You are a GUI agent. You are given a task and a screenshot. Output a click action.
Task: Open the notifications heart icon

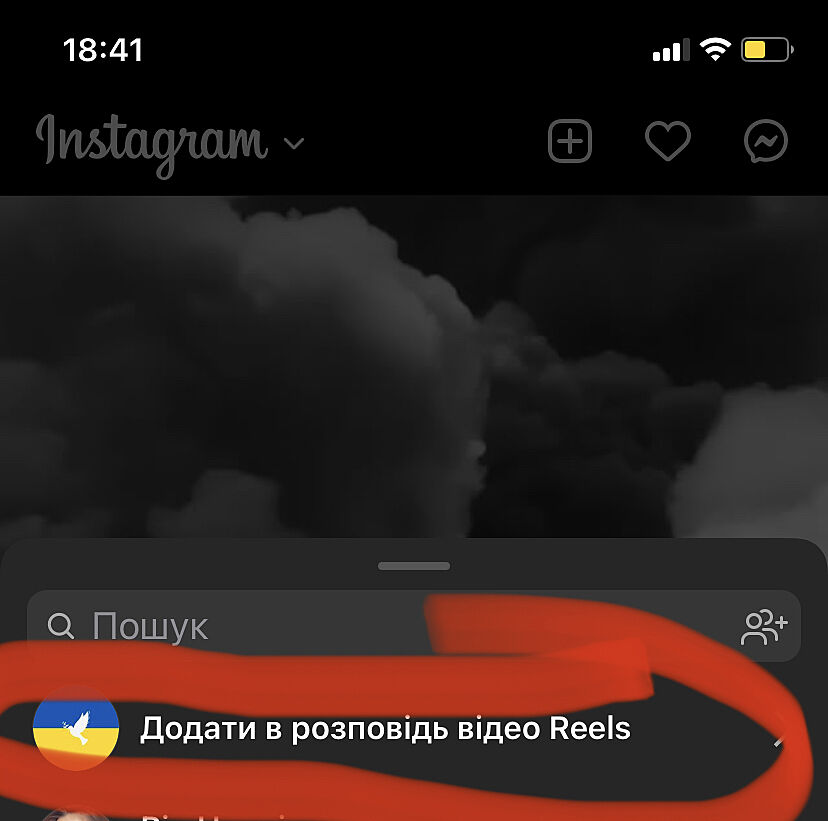667,142
